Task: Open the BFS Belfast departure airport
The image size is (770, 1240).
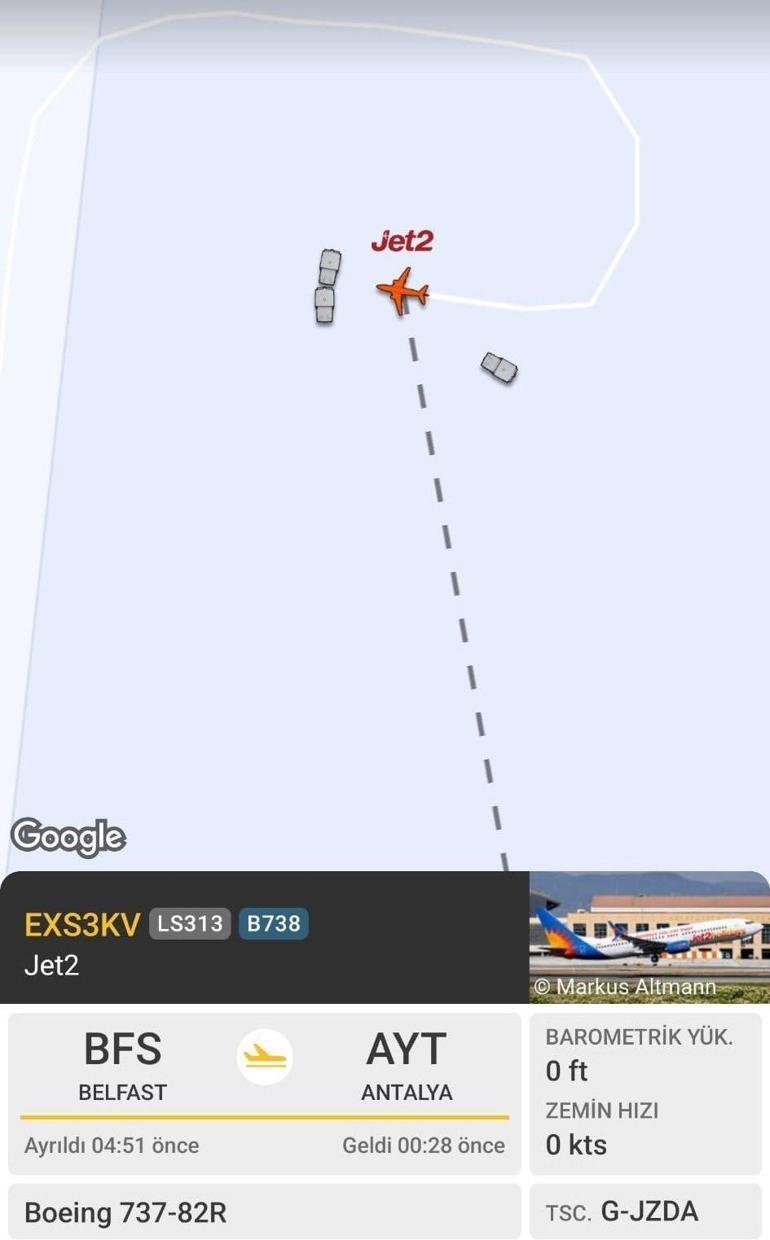Action: [x=123, y=1063]
